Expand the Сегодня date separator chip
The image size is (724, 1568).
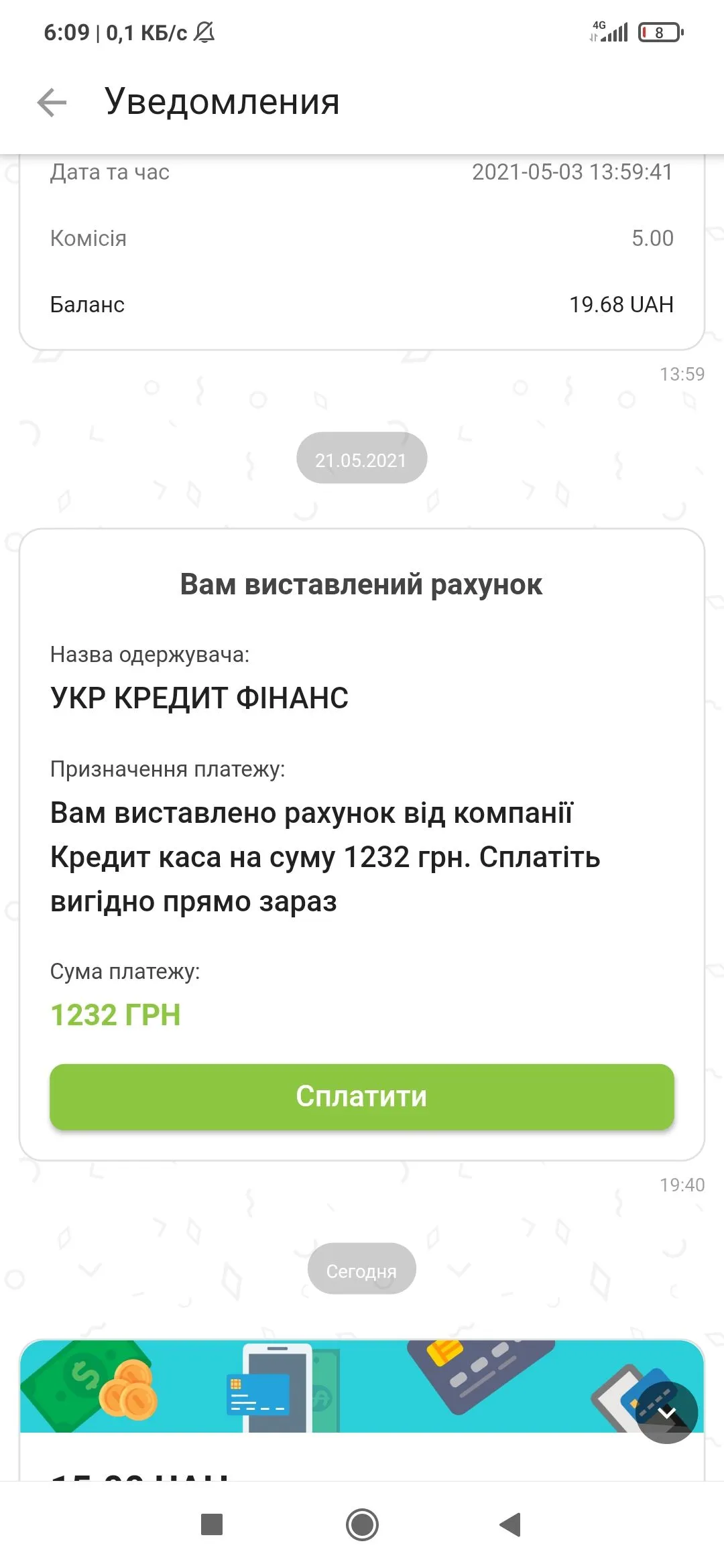coord(361,1268)
